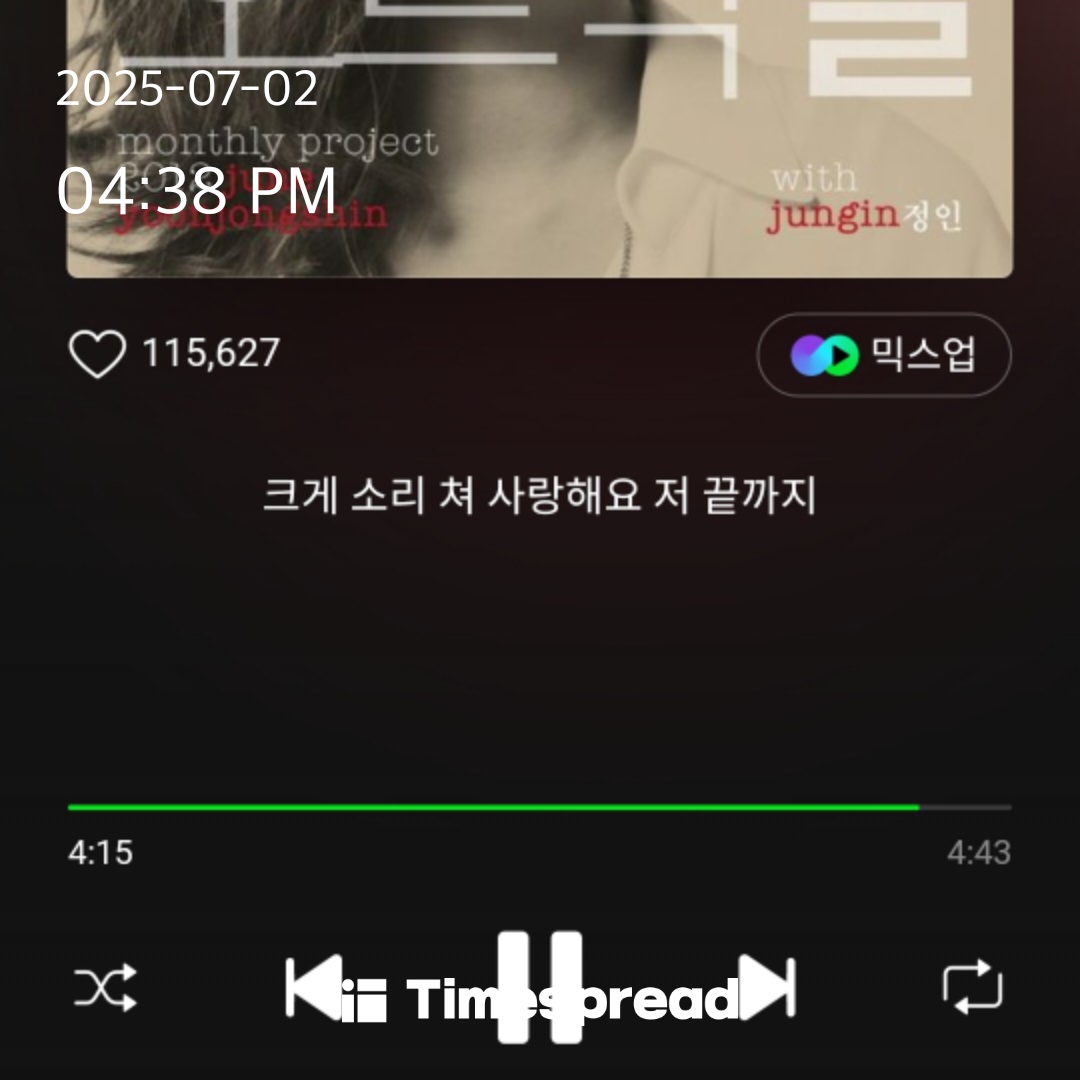The image size is (1080, 1080).
Task: Skip to the next track
Action: (x=768, y=988)
